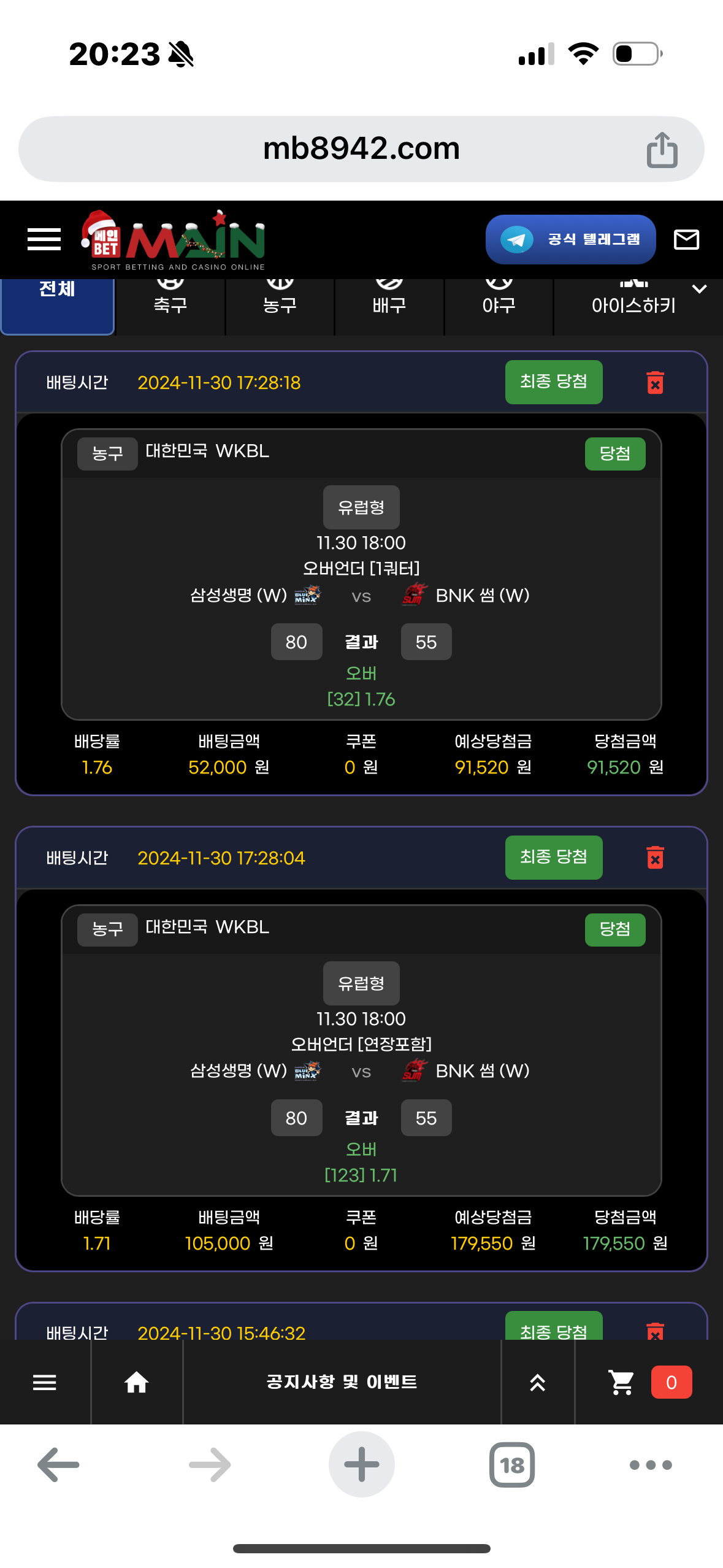Go to the home icon in bottom bar
This screenshot has width=723, height=1568.
[x=137, y=1382]
